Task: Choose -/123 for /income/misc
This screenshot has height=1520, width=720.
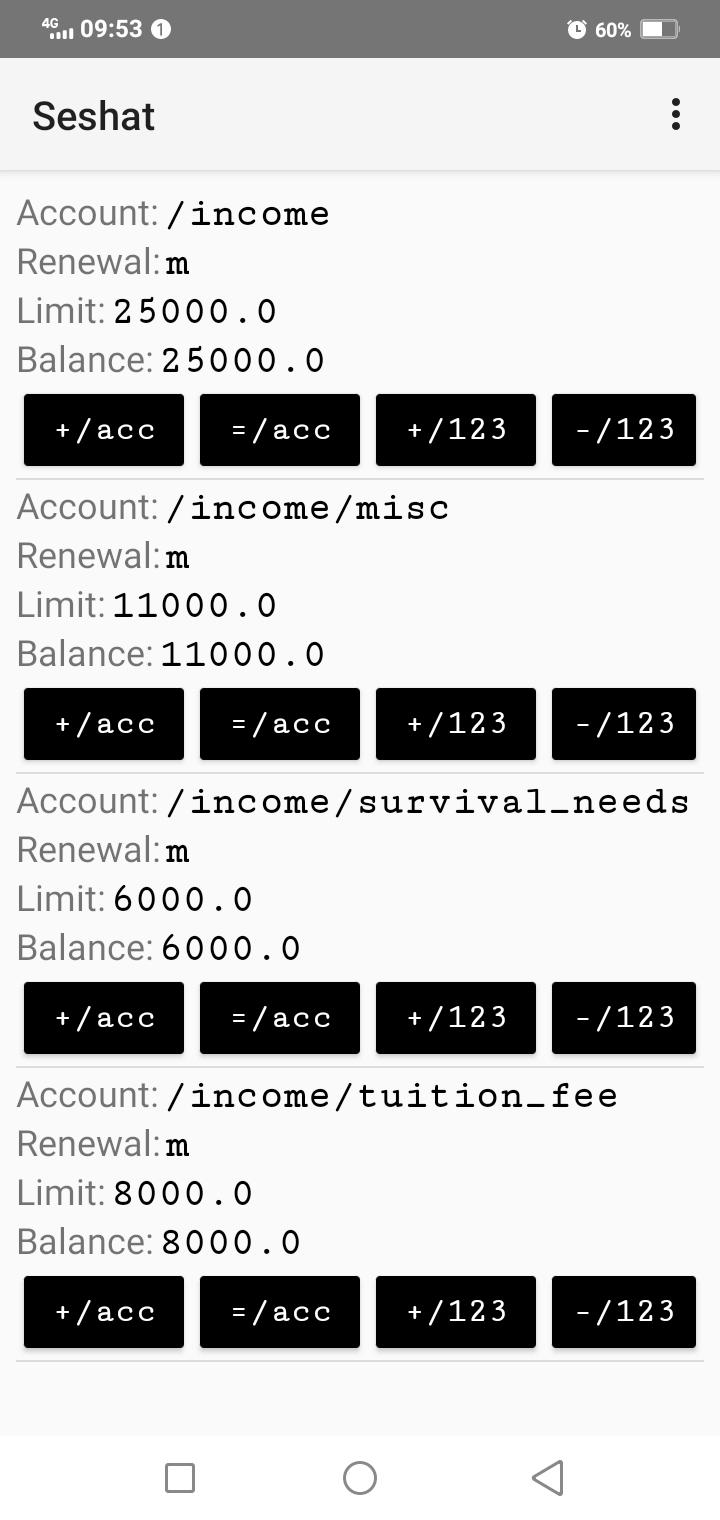Action: click(624, 724)
